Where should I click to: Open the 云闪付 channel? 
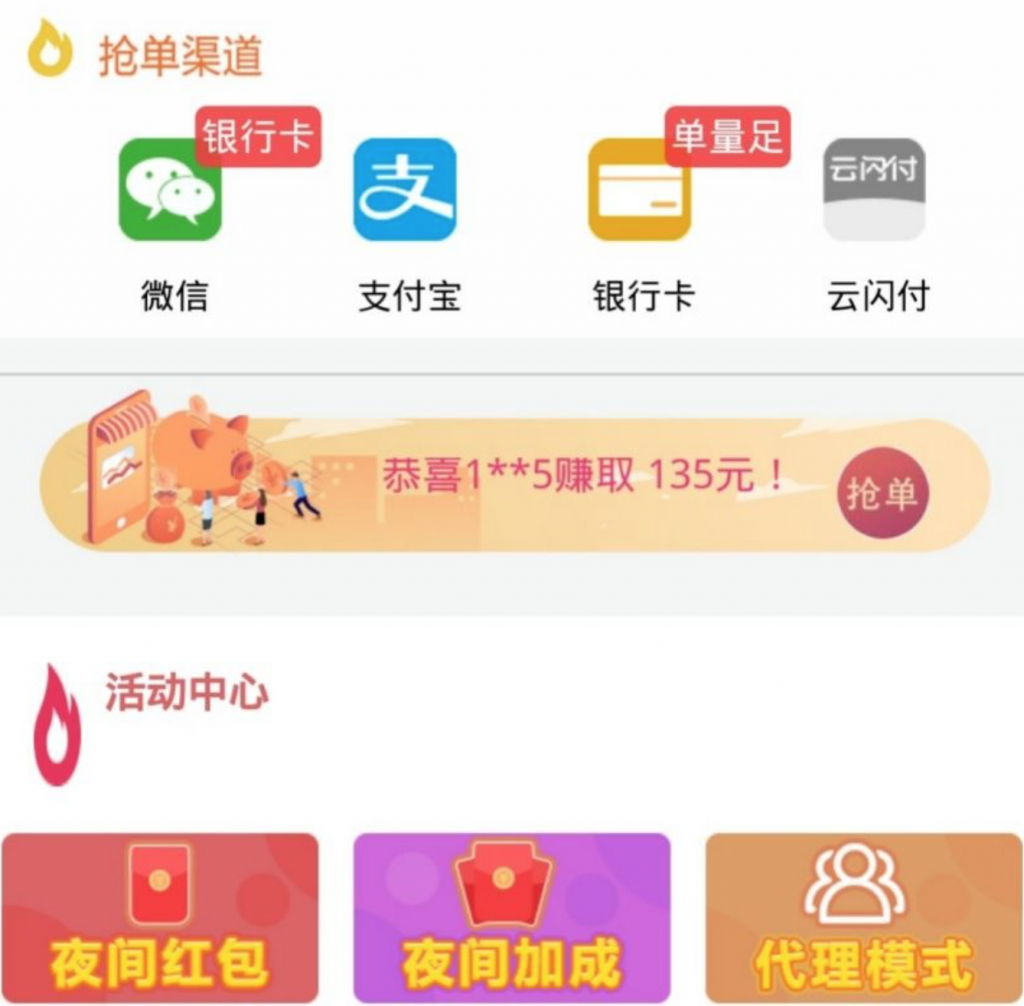click(x=874, y=191)
